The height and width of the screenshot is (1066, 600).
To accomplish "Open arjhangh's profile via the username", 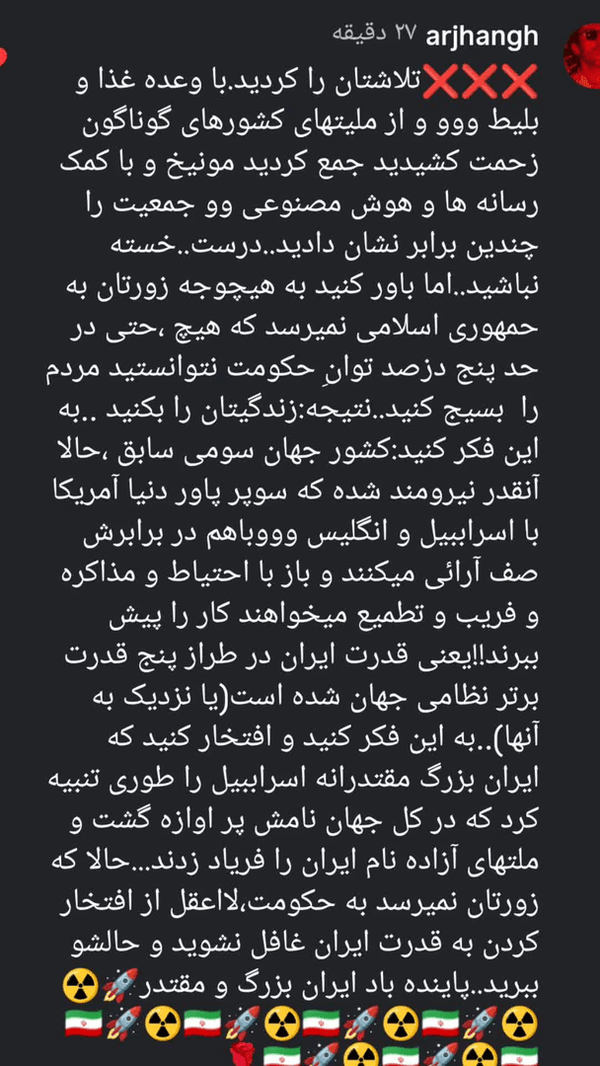I will tap(482, 37).
